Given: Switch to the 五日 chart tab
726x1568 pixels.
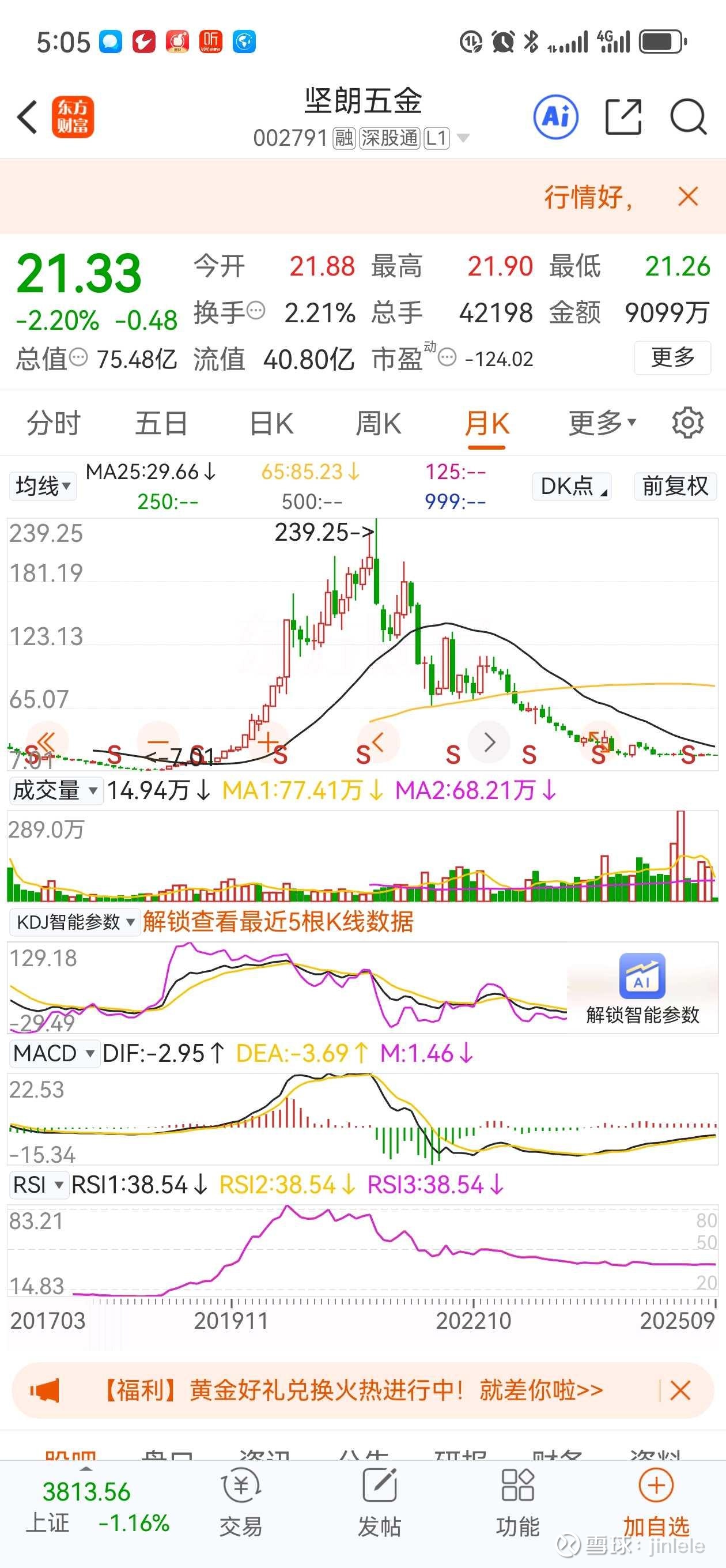Looking at the screenshot, I should [x=161, y=423].
